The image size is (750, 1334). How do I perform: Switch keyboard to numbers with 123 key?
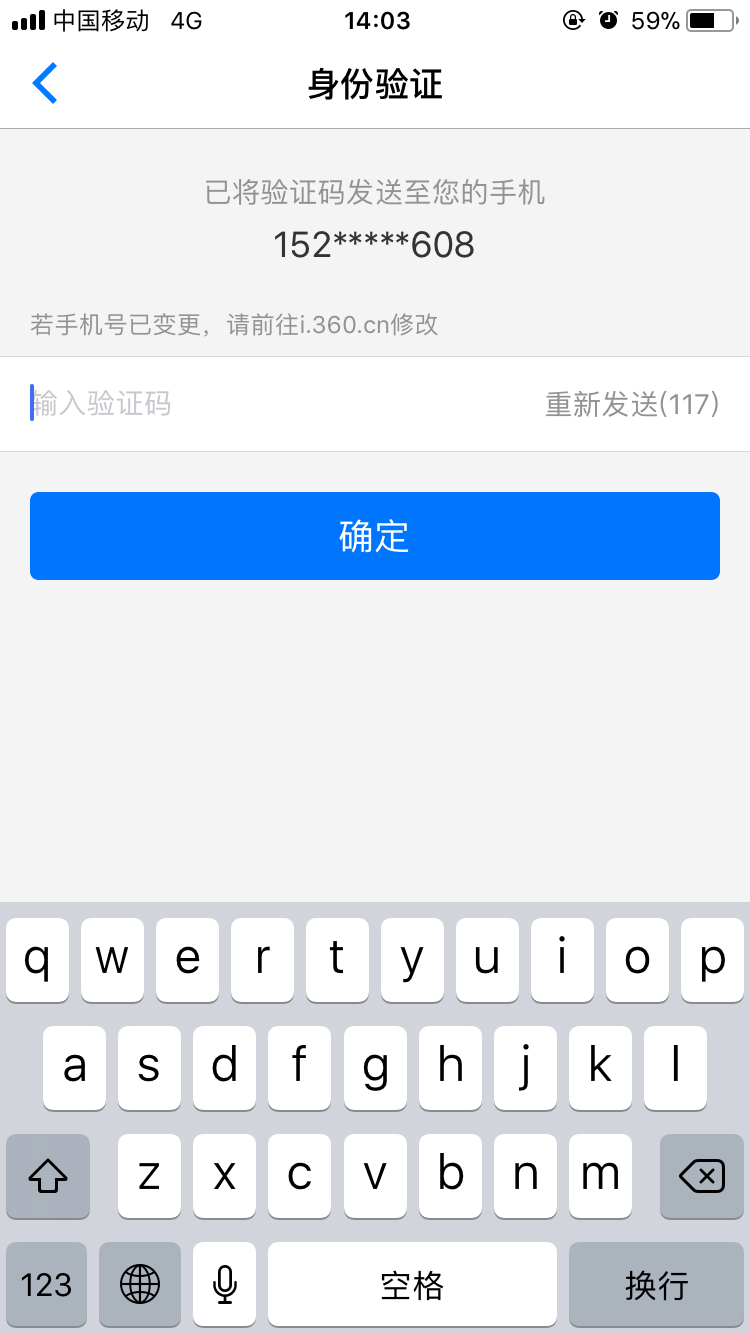pos(47,1285)
